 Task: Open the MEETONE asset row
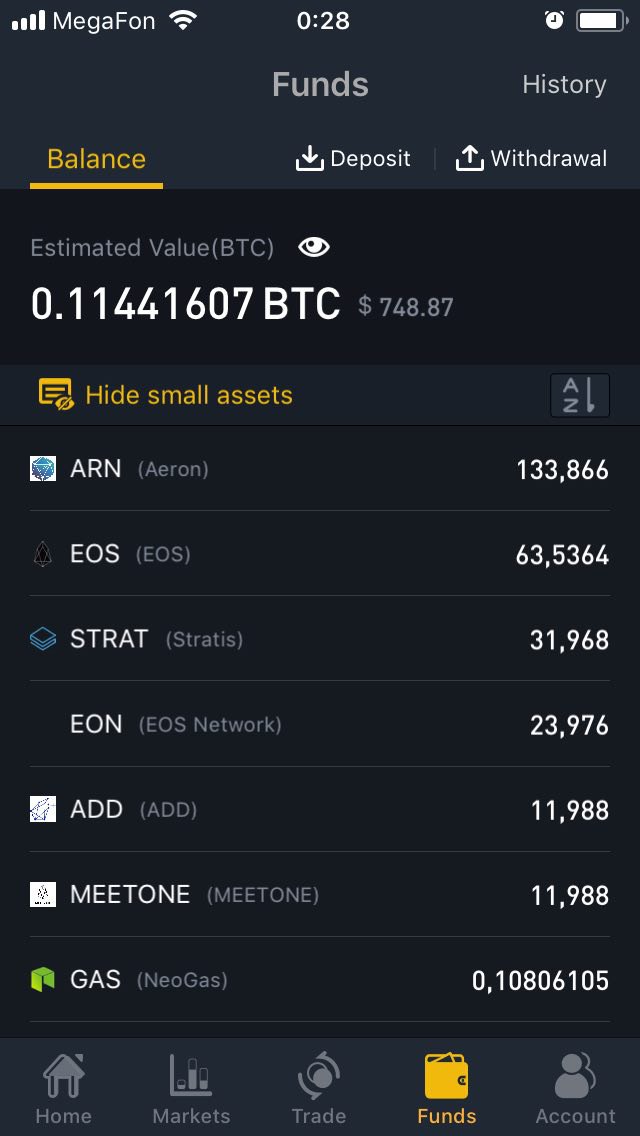point(320,894)
